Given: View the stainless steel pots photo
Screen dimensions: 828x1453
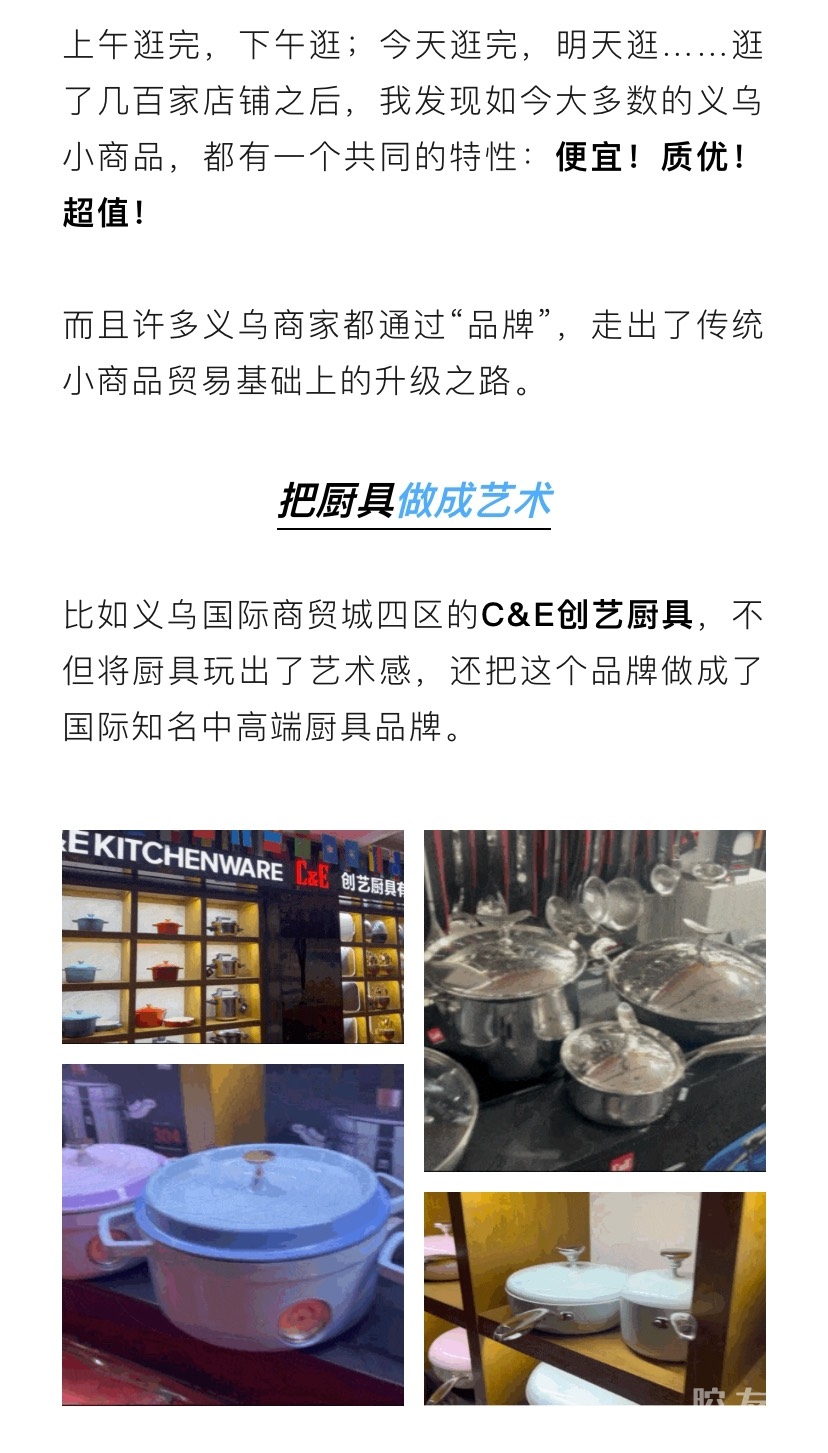Looking at the screenshot, I should [594, 1000].
